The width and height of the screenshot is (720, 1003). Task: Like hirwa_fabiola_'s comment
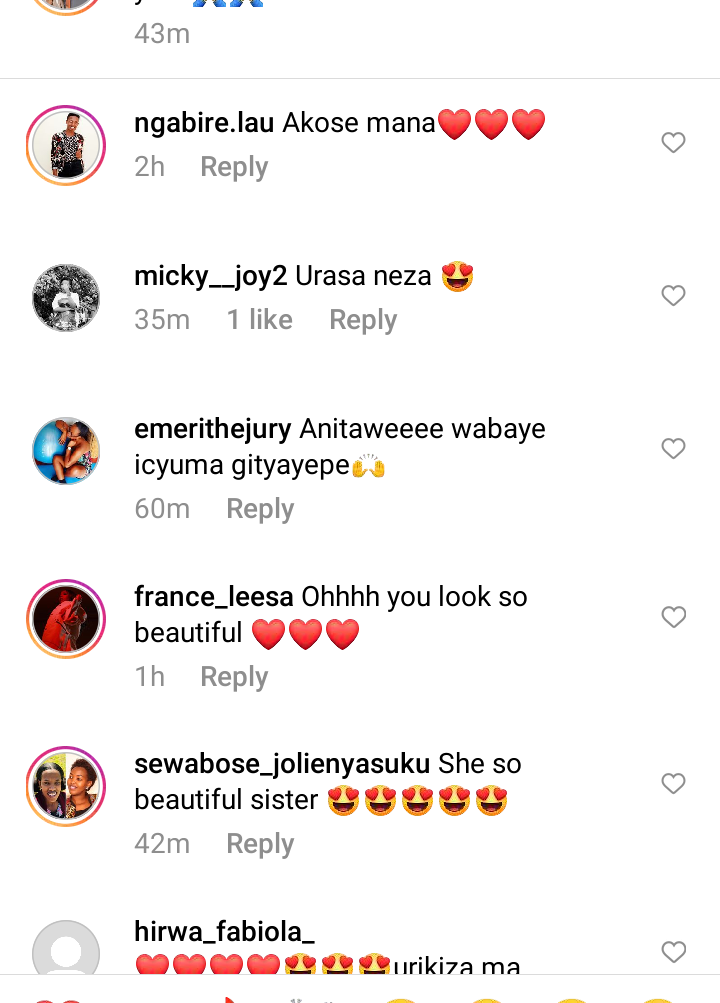tap(673, 952)
